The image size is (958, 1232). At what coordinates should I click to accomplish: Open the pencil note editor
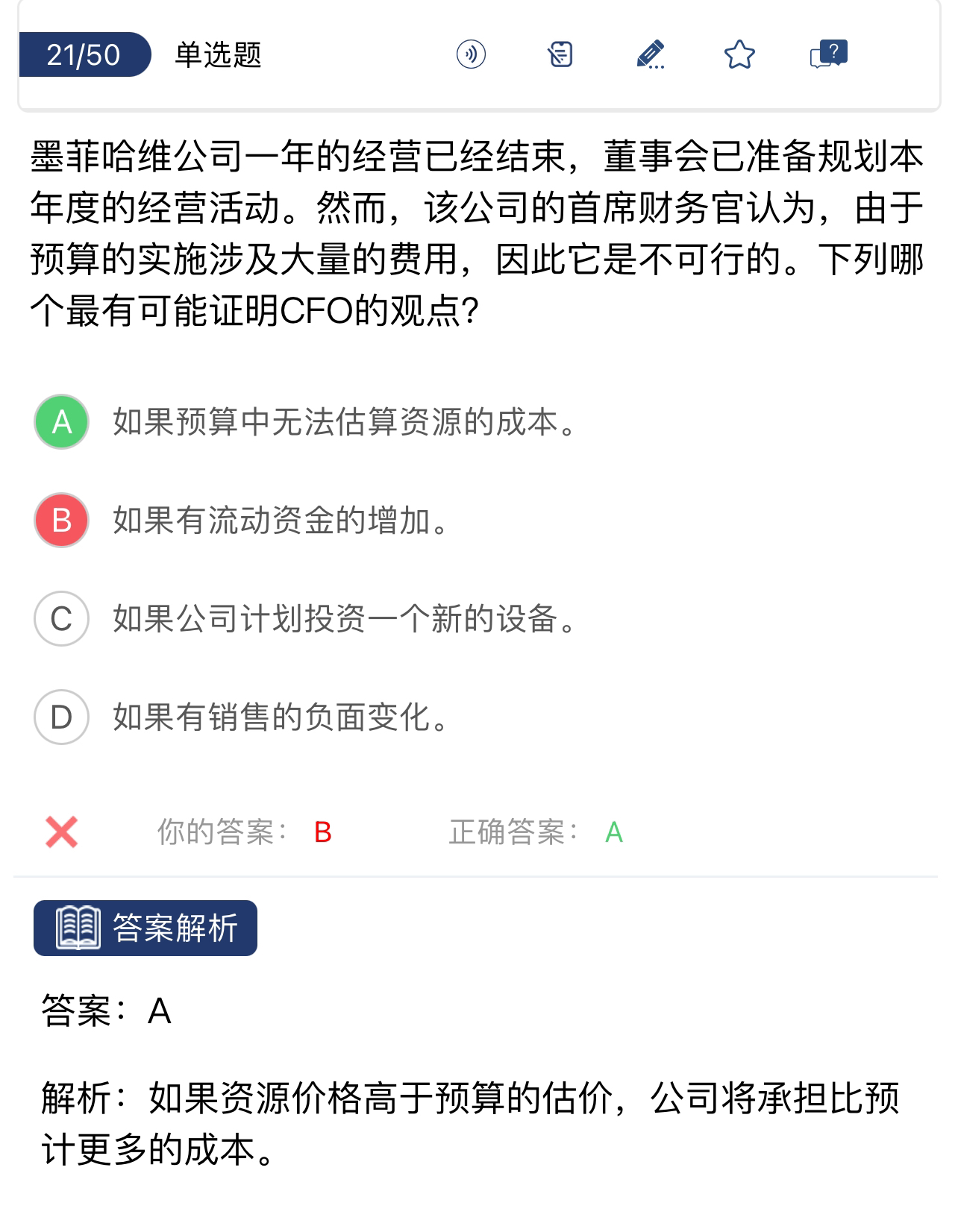pos(650,54)
